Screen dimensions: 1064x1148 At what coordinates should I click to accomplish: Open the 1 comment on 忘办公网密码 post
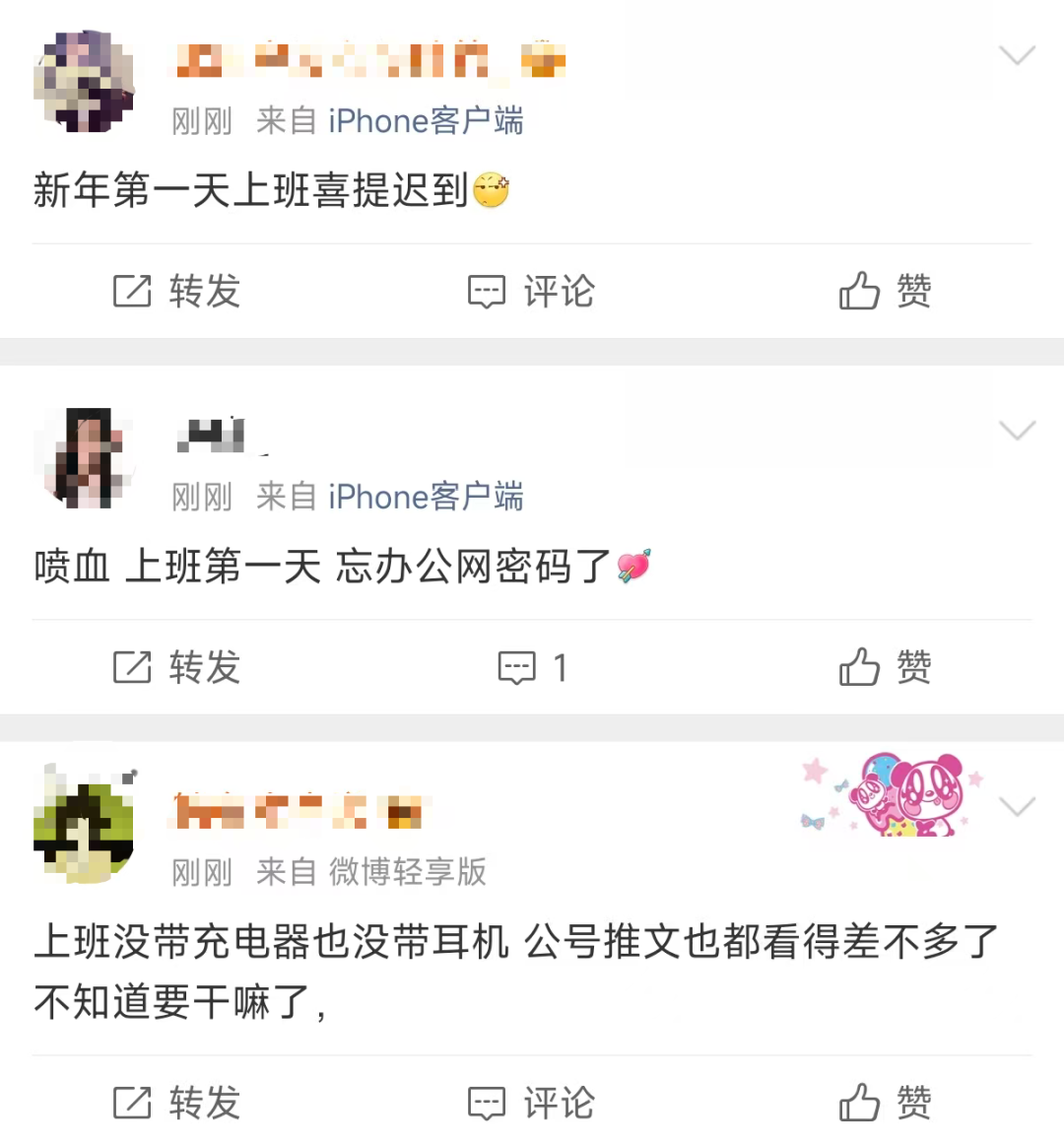click(x=531, y=668)
